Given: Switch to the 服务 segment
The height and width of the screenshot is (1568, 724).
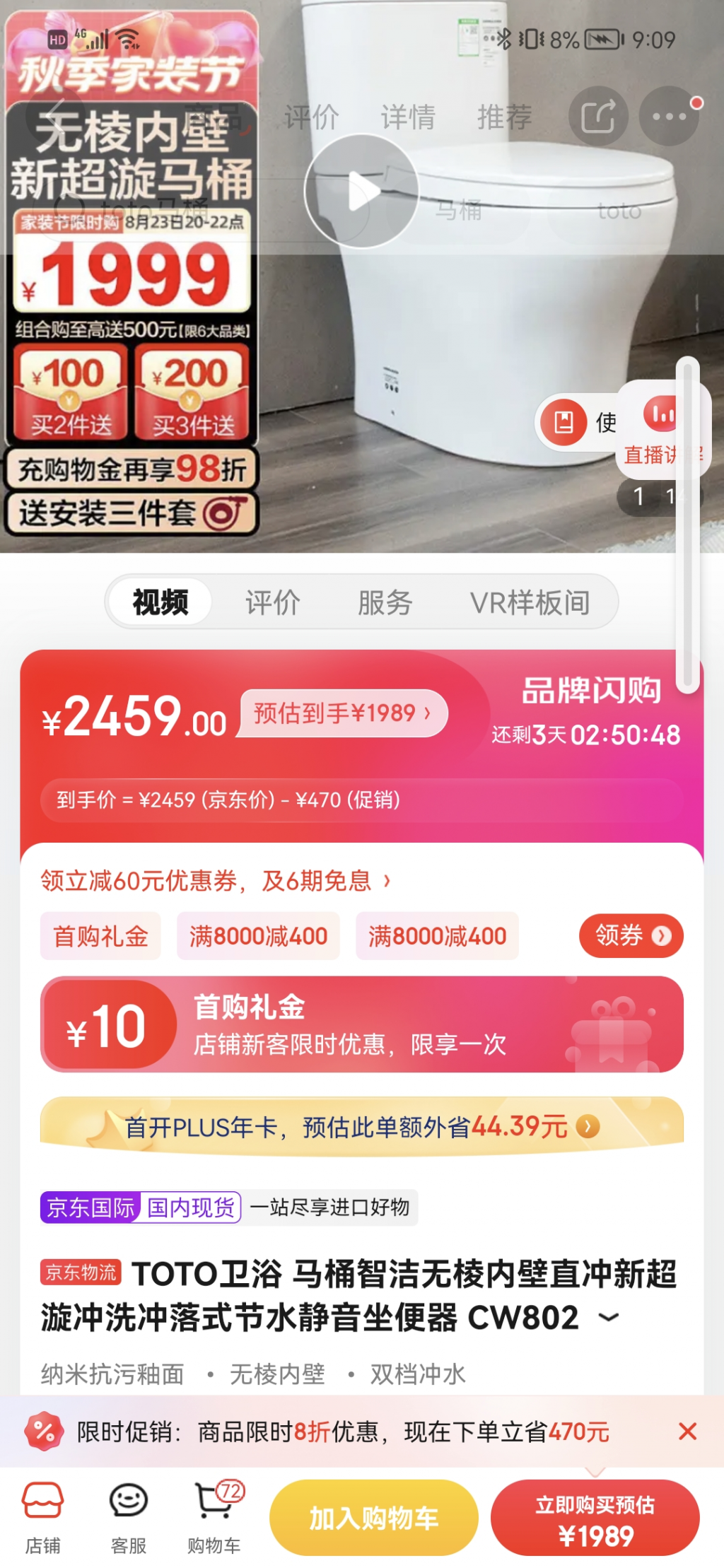Looking at the screenshot, I should coord(385,602).
